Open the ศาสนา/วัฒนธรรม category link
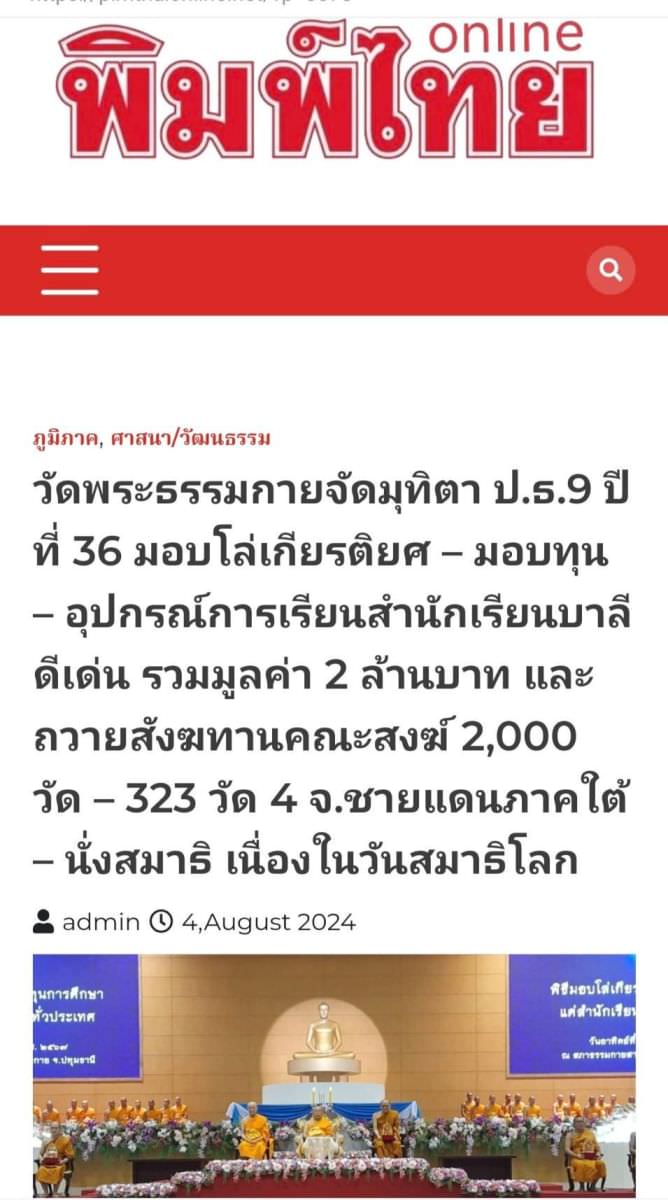 (188, 438)
